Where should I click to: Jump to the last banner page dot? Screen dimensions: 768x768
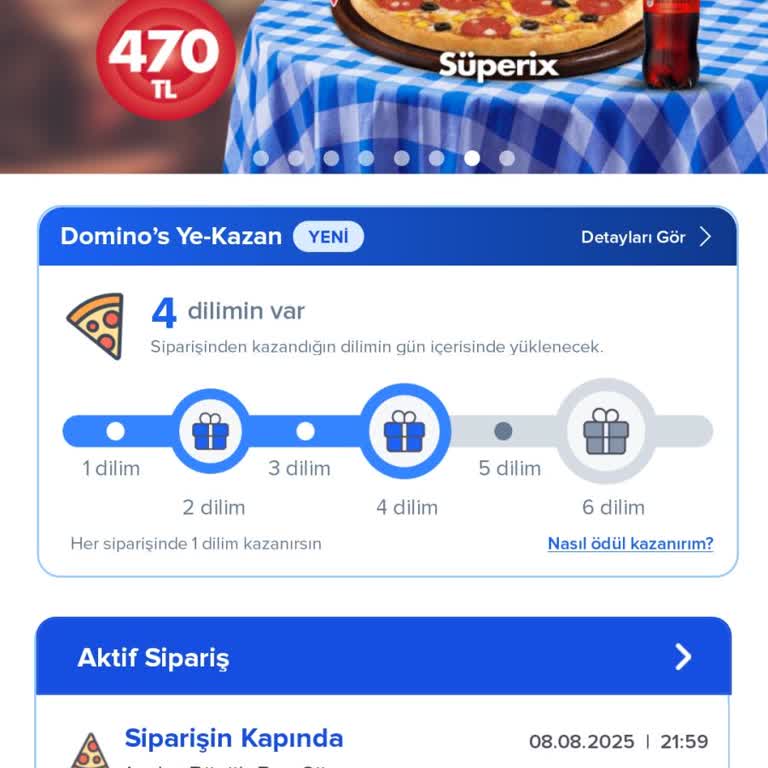coord(507,158)
